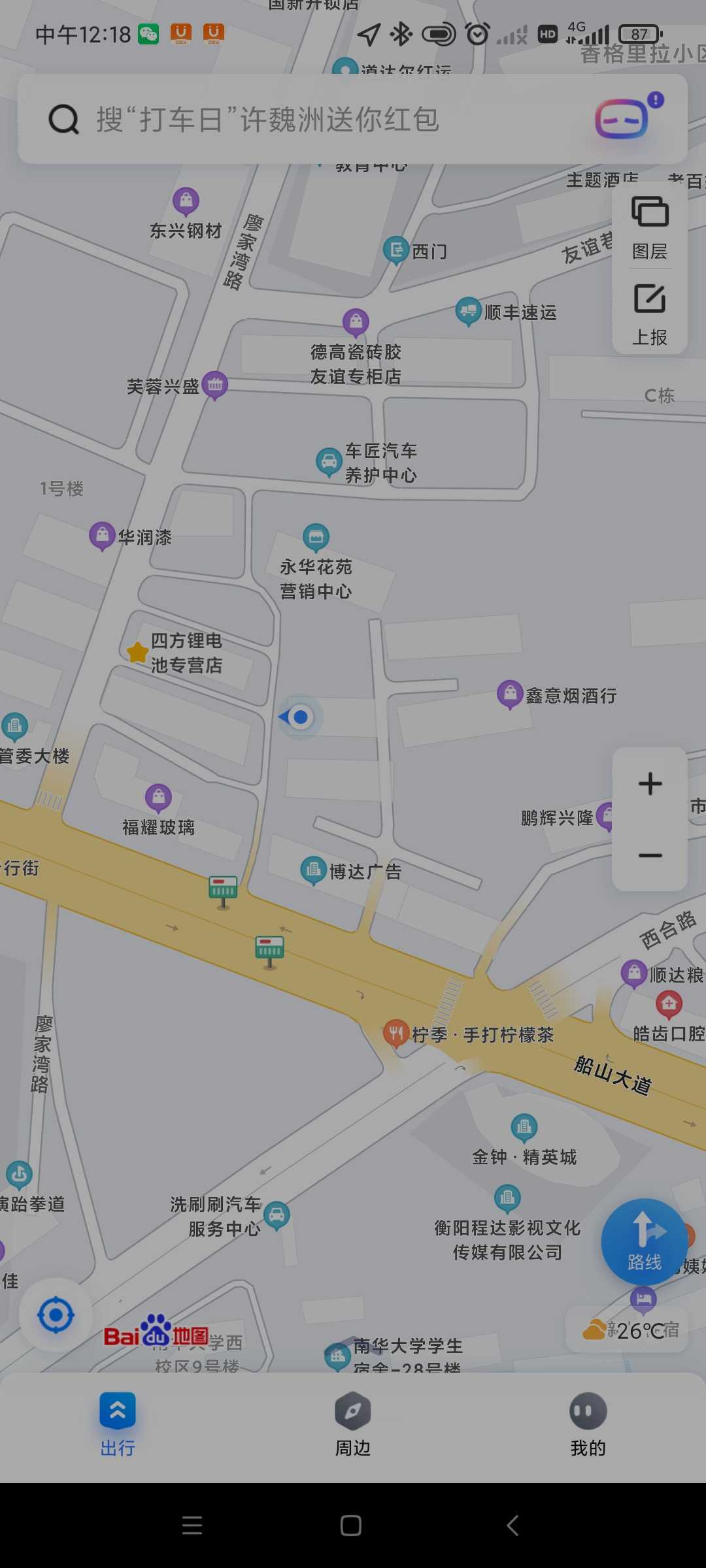Open the voice assistant robot icon
Screen dimensions: 706x1568
coord(622,119)
